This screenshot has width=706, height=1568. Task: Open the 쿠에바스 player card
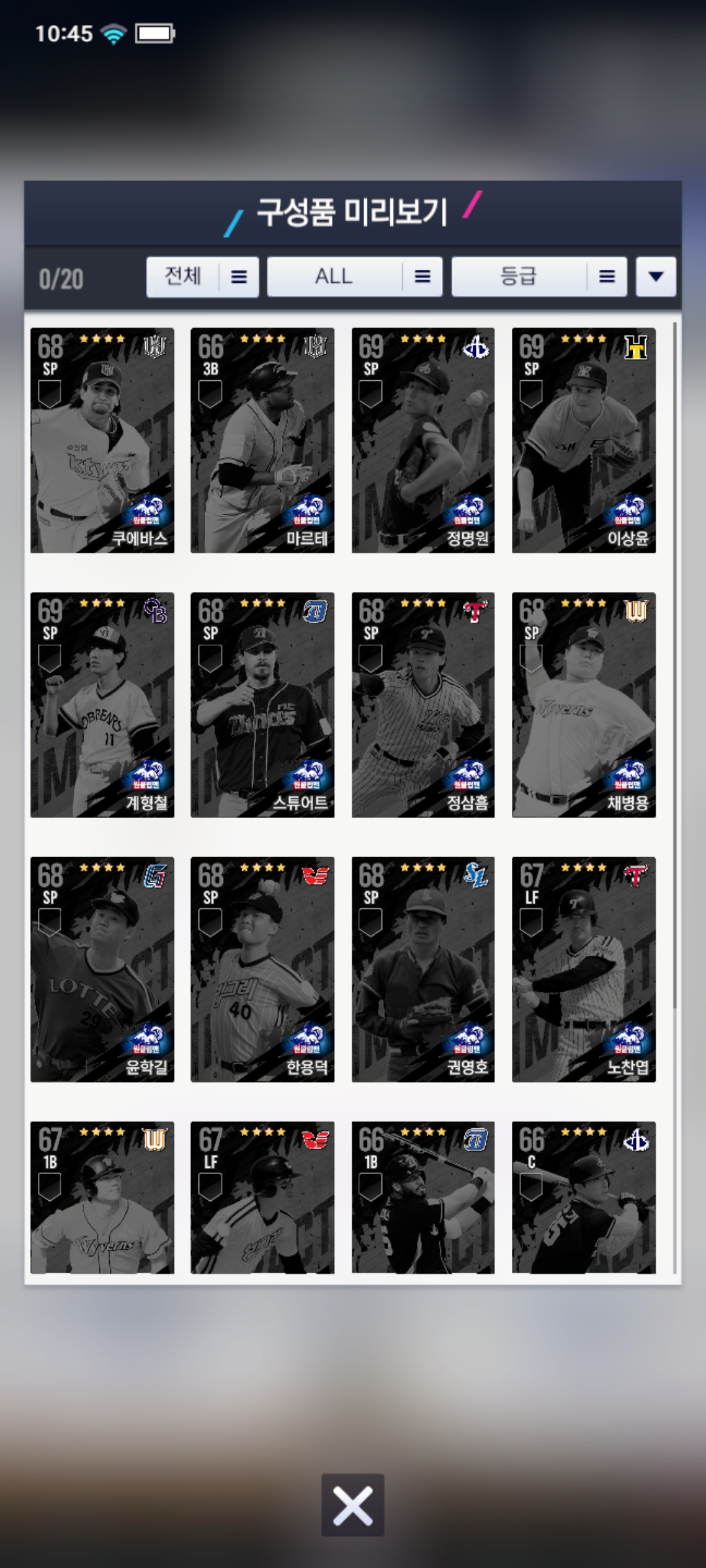pos(102,440)
